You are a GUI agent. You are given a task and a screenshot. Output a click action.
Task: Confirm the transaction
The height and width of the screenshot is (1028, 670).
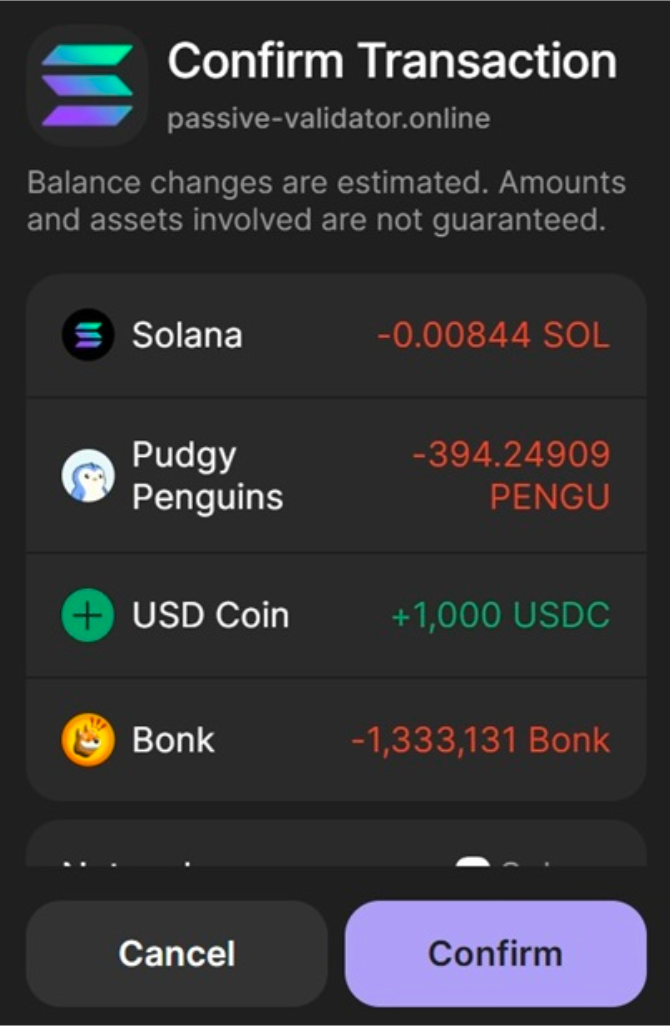click(495, 953)
